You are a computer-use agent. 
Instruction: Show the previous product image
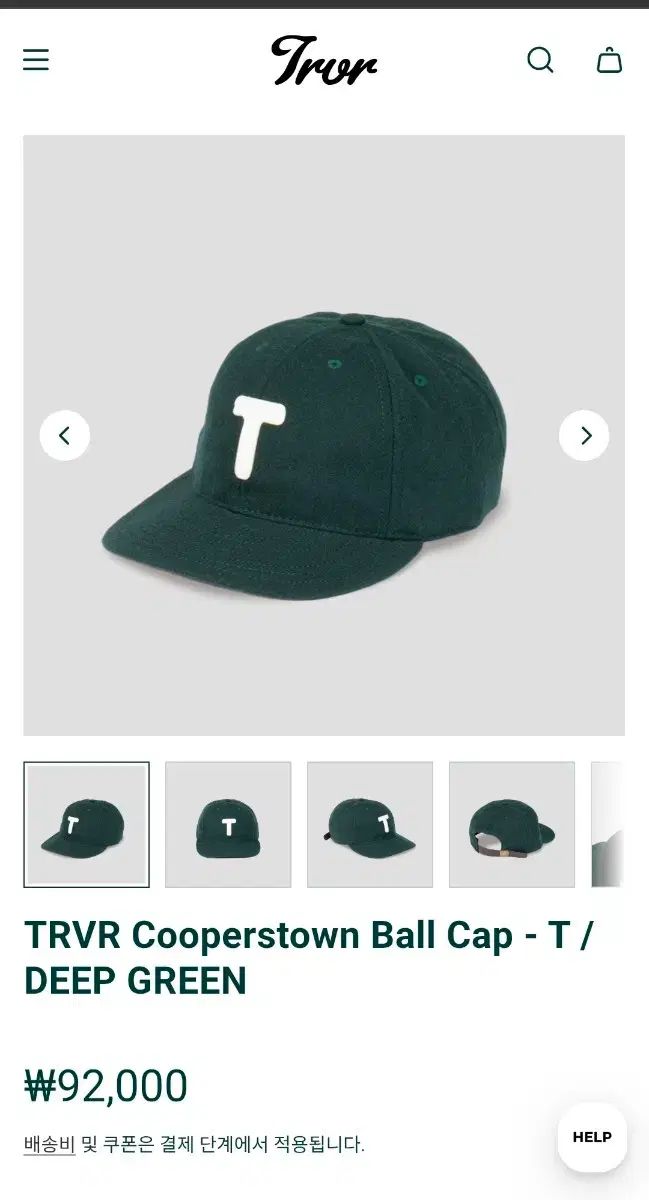(65, 436)
